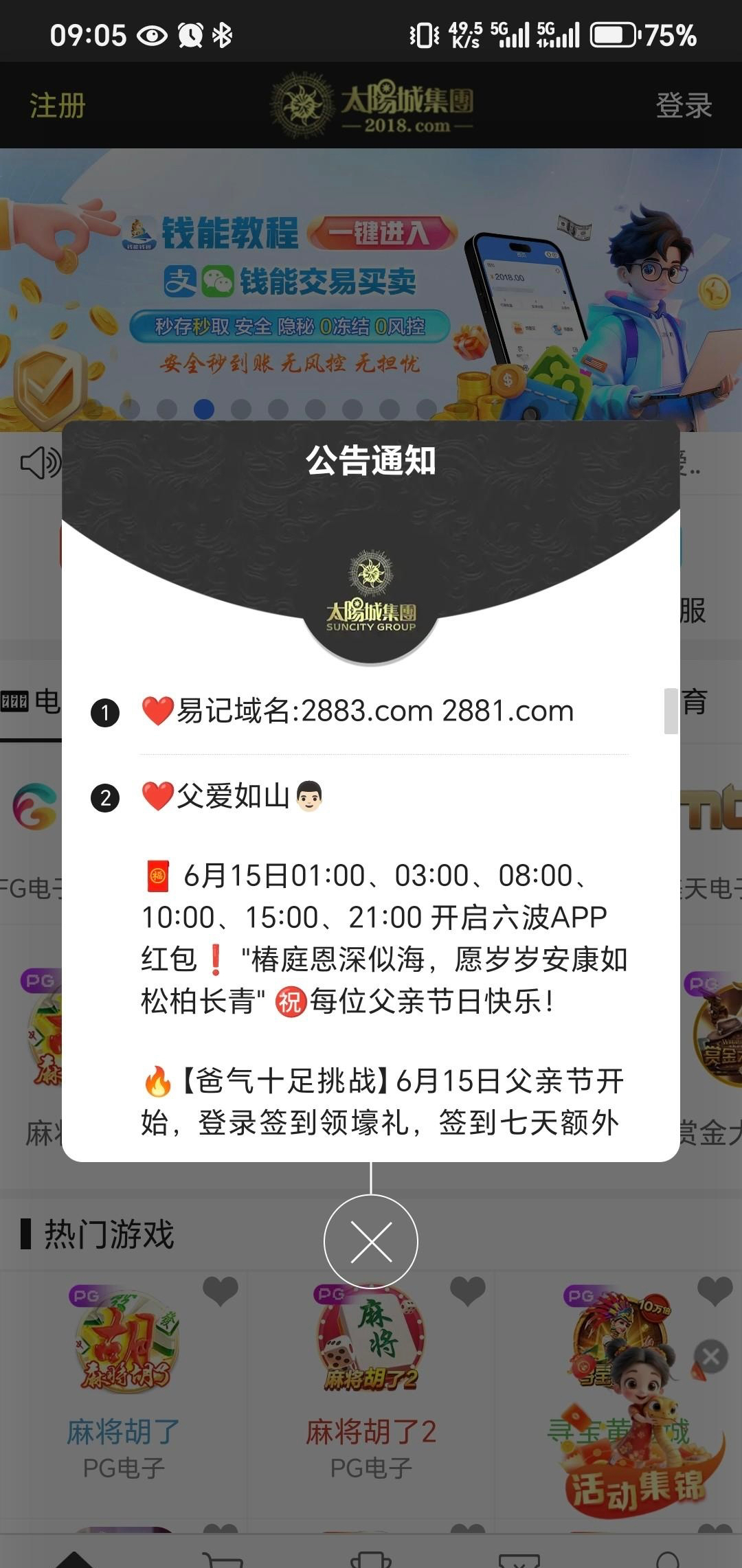Open the 父爱如山 announcement item
This screenshot has width=742, height=1568.
234,797
